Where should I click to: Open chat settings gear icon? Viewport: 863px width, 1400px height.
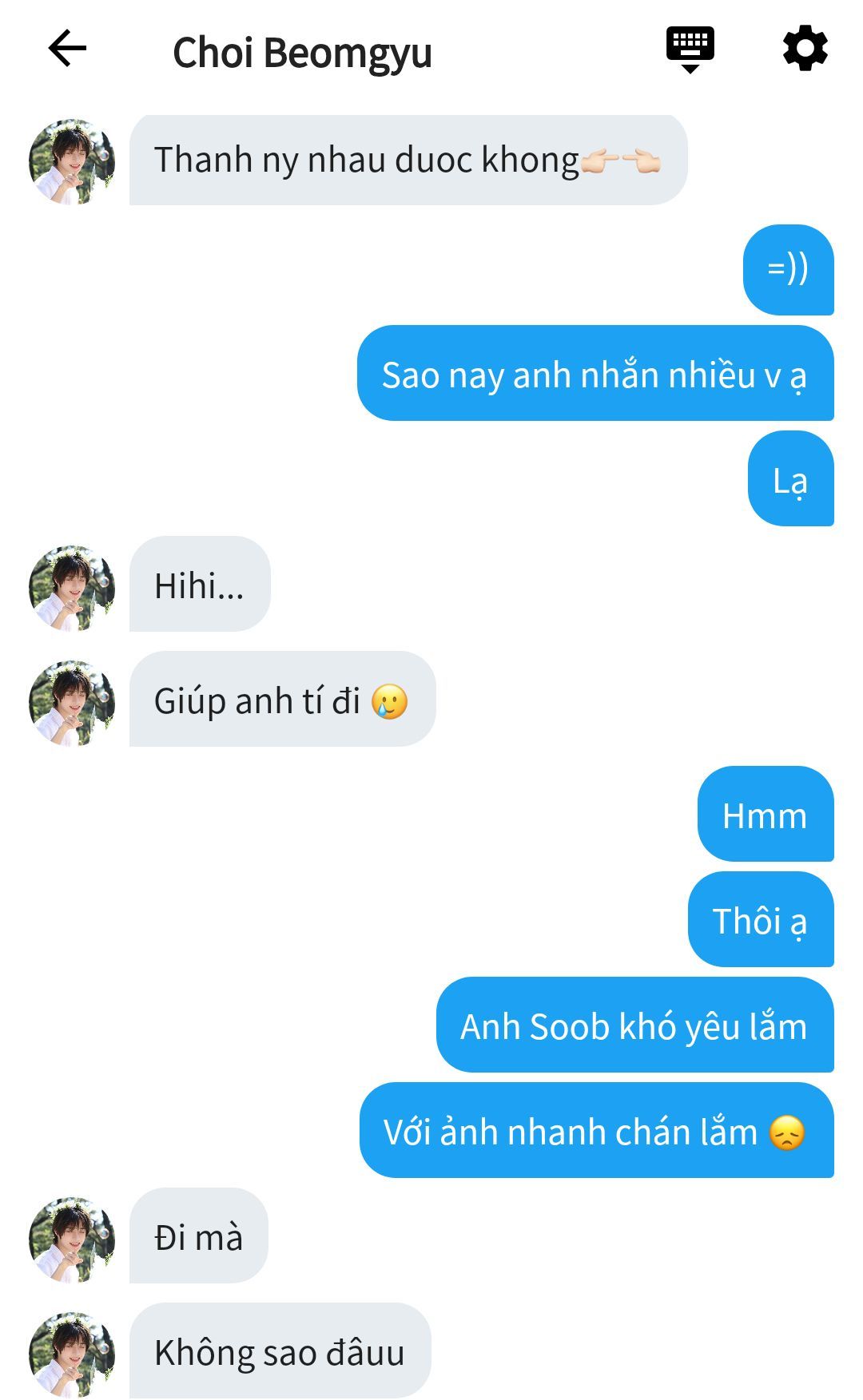pos(805,49)
